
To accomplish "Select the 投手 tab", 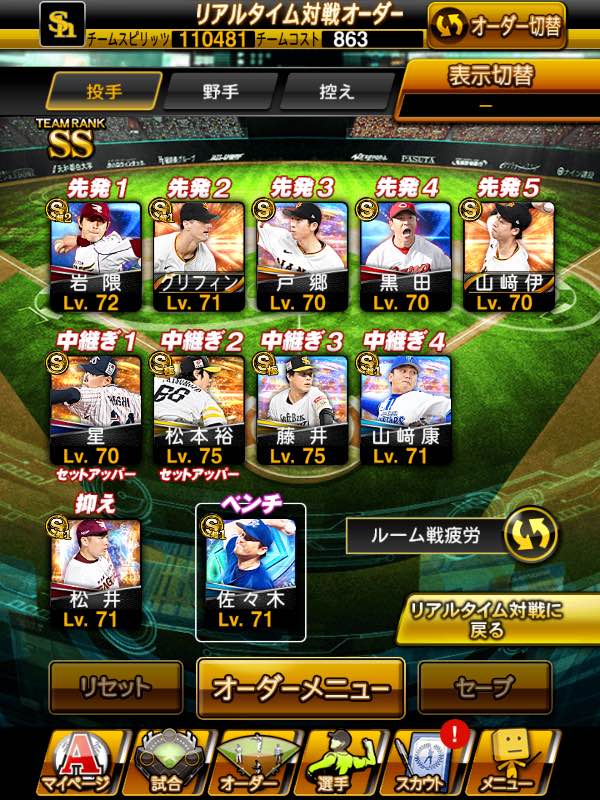I will [105, 91].
